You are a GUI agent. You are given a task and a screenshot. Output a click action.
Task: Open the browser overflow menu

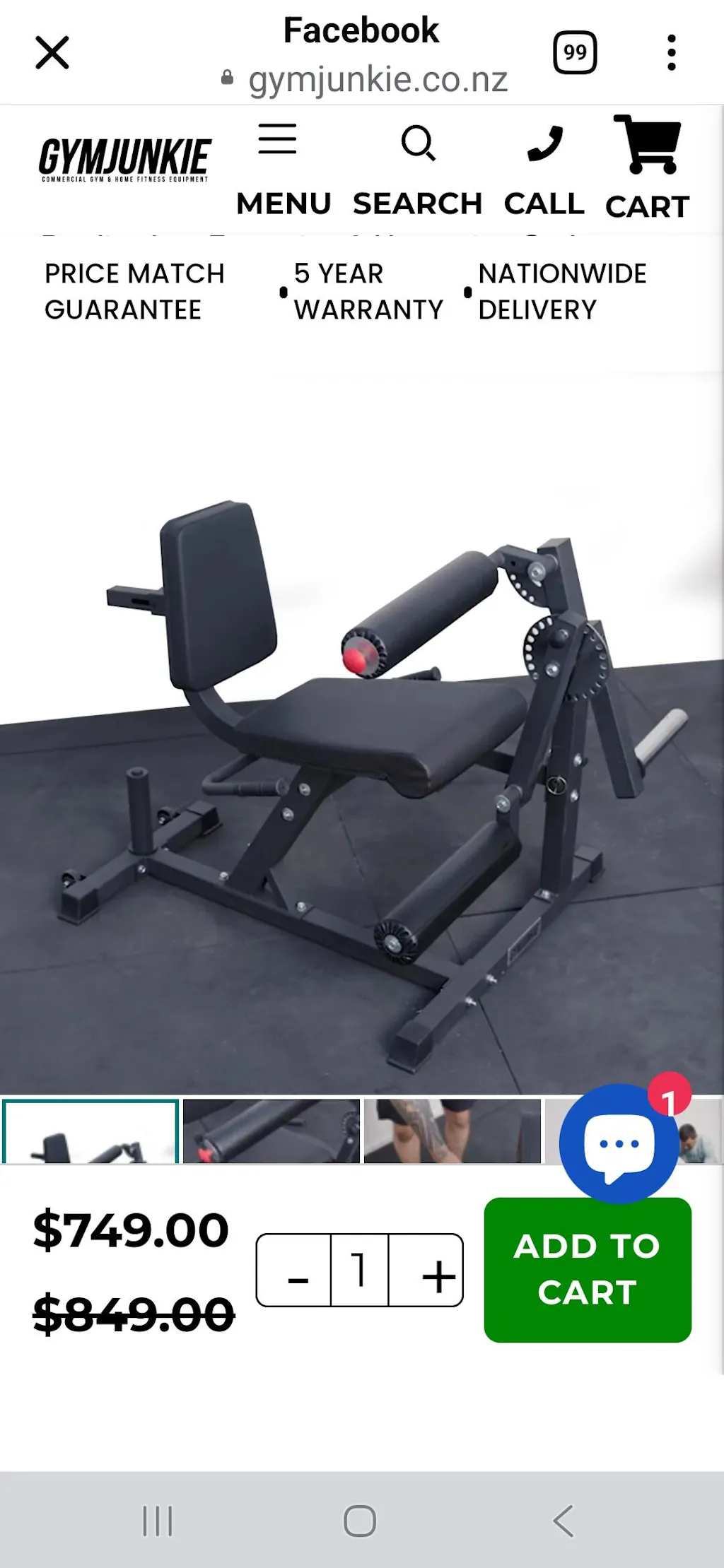tap(671, 53)
